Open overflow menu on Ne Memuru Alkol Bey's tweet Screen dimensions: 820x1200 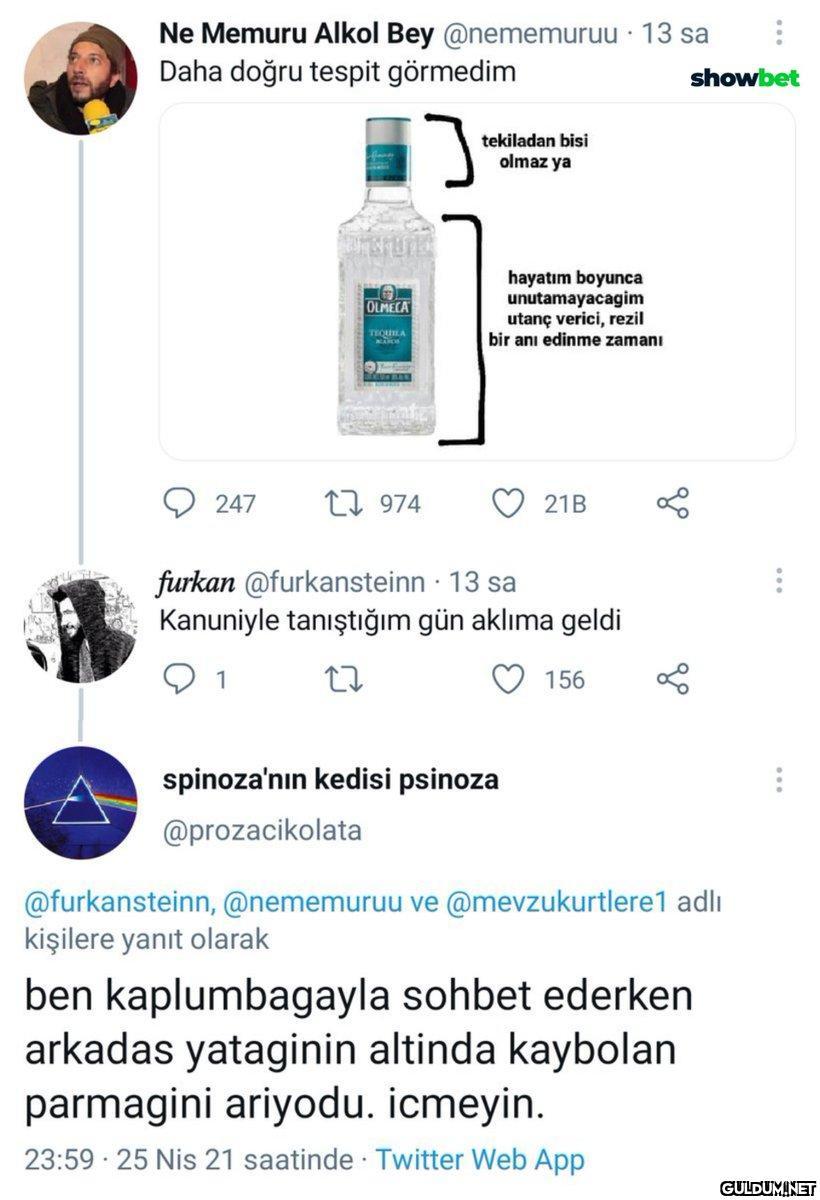(779, 34)
